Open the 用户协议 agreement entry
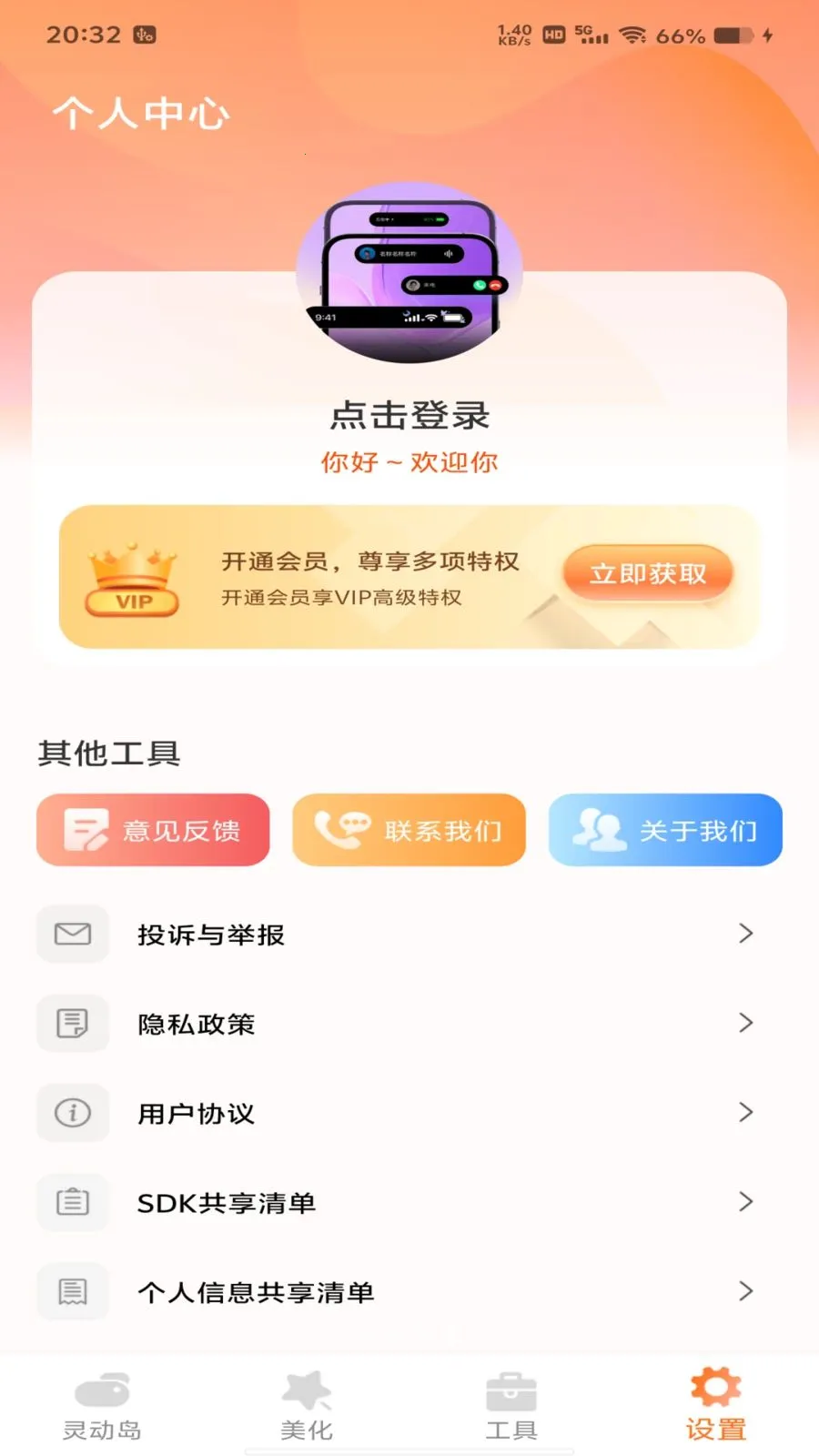The height and width of the screenshot is (1456, 819). (x=197, y=1113)
